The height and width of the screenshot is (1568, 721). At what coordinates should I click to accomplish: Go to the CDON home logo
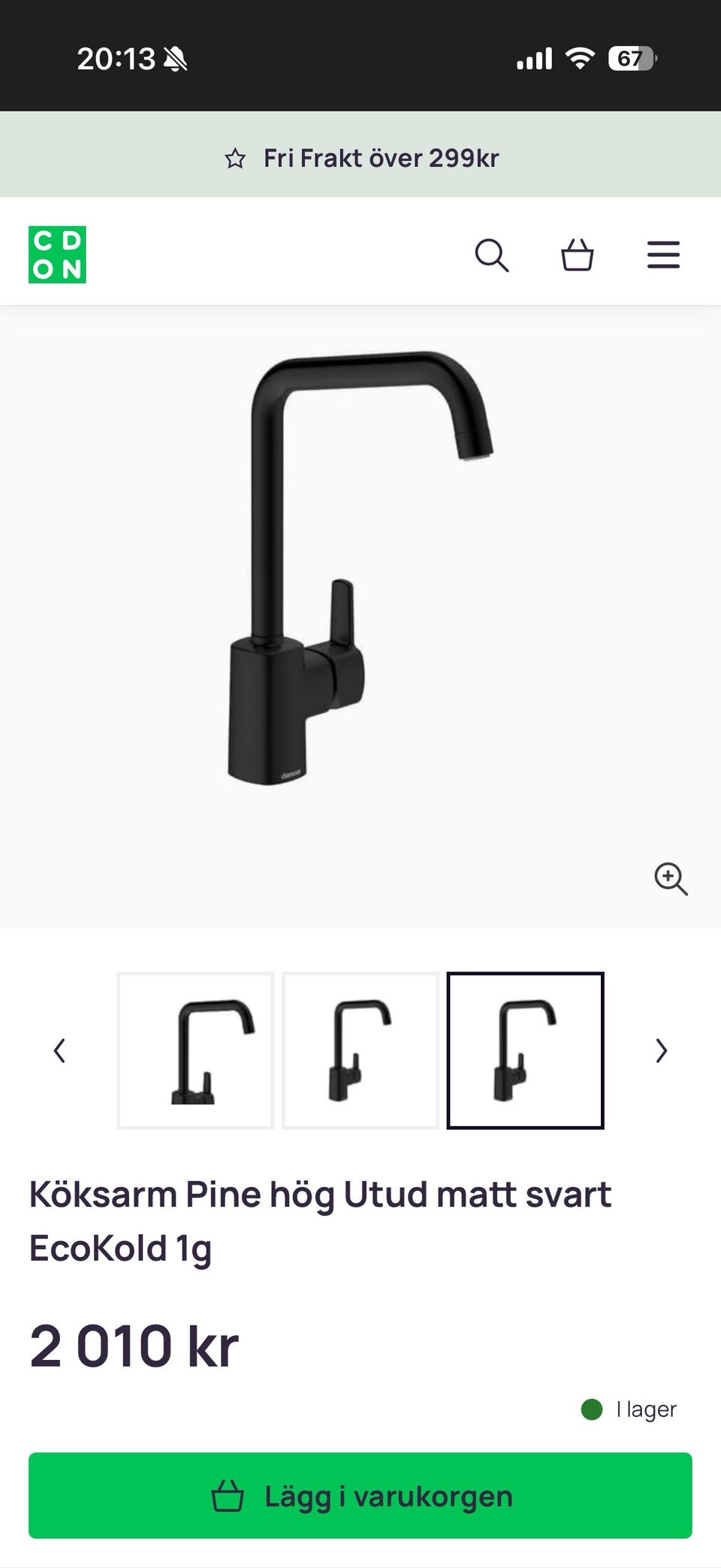[x=57, y=255]
